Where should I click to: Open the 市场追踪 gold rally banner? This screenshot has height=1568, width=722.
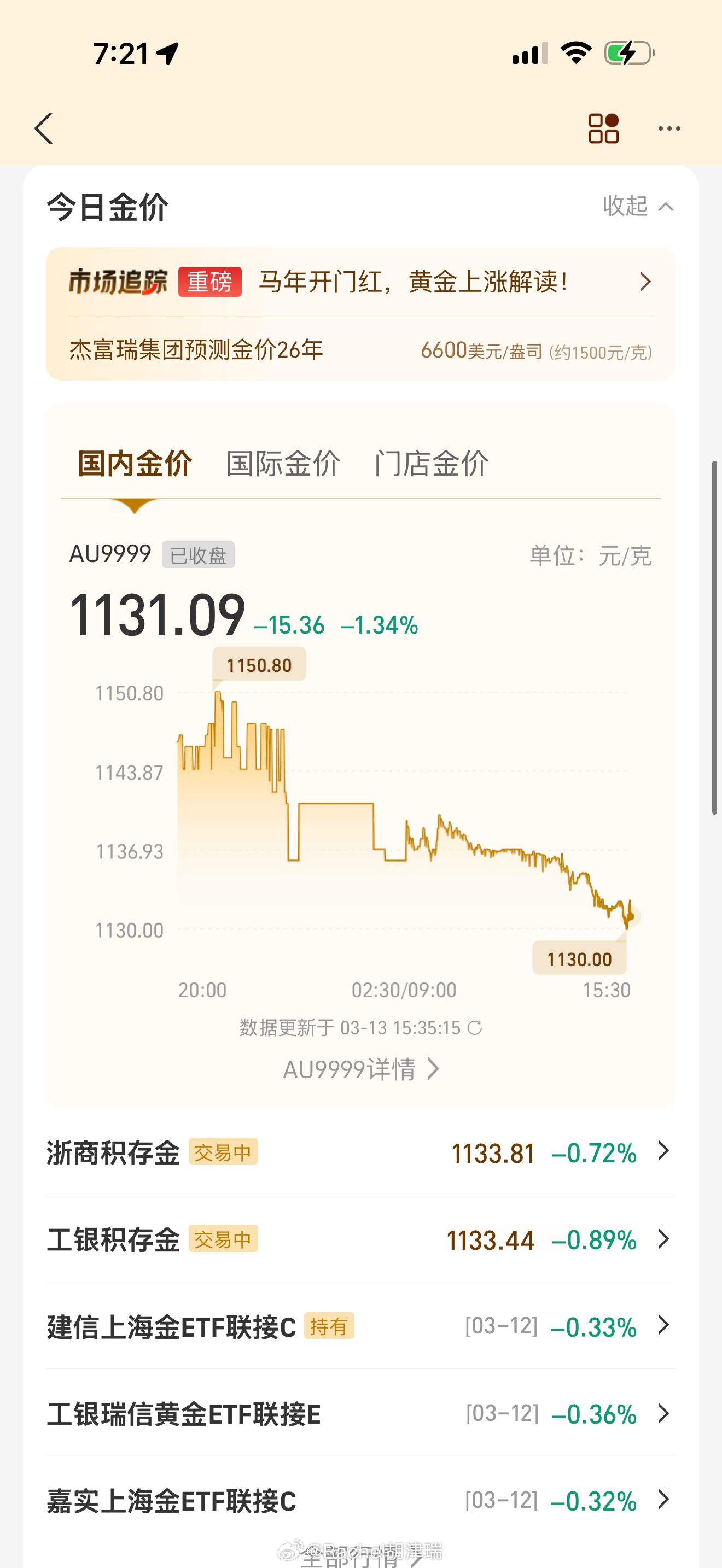(x=360, y=282)
